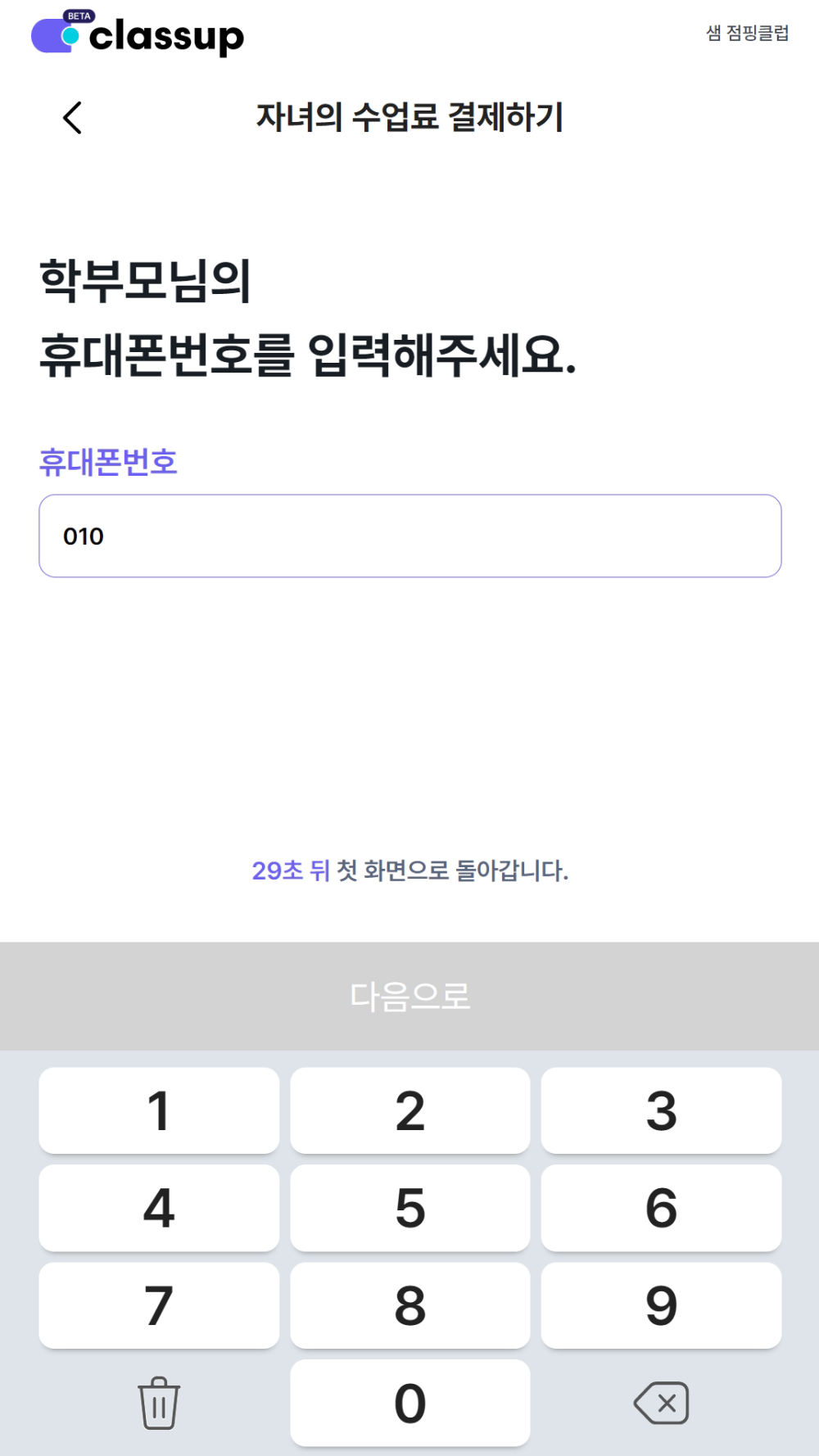Type 4 using the number pad
Screen dimensions: 819x1456
159,1208
